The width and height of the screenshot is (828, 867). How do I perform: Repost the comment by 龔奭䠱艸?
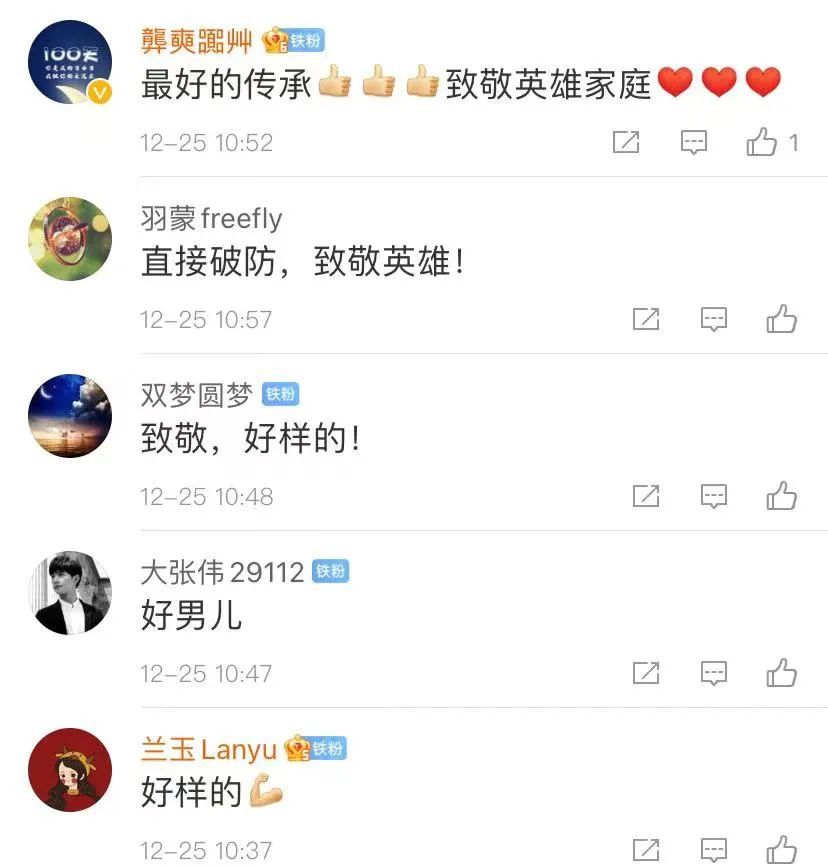coord(626,143)
